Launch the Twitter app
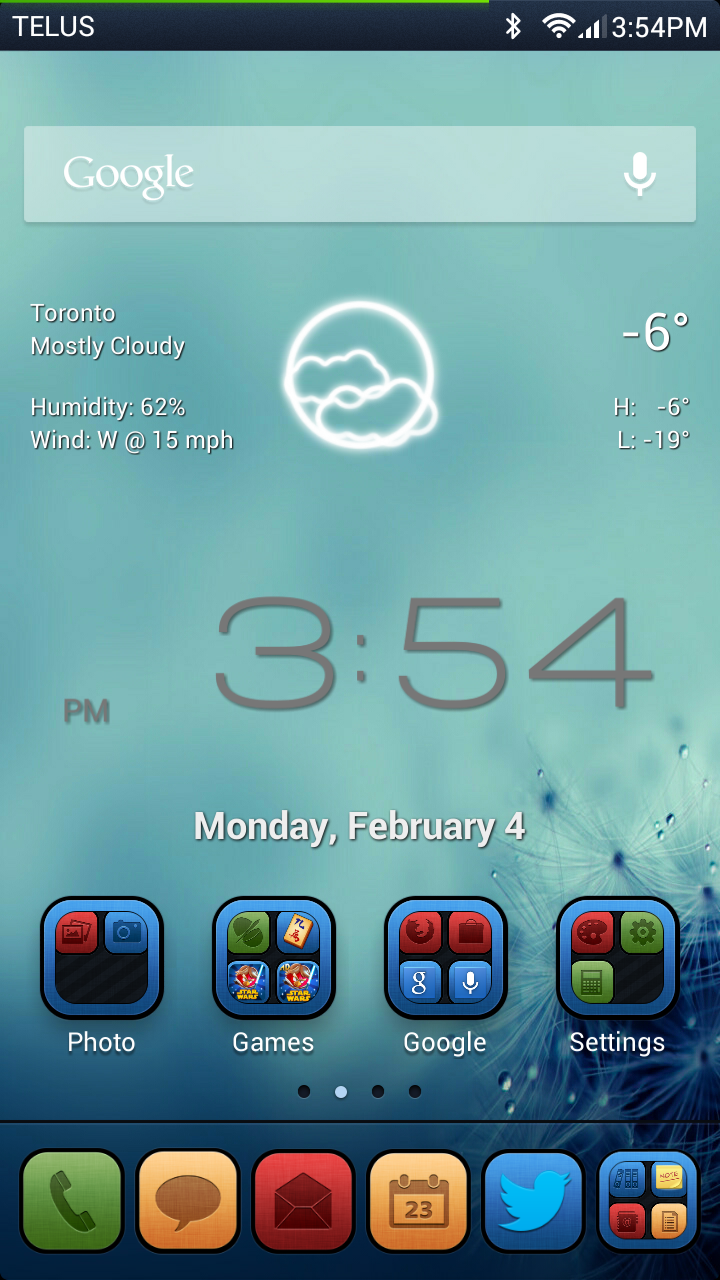This screenshot has width=720, height=1280. click(533, 1200)
